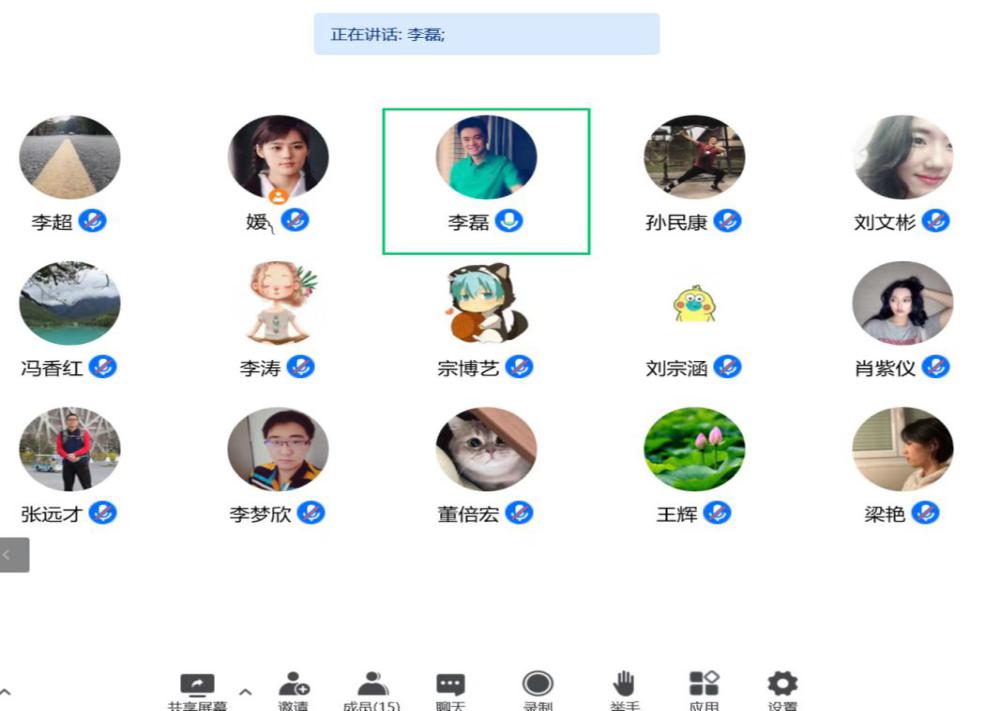Open the members list (15)

pyautogui.click(x=372, y=688)
